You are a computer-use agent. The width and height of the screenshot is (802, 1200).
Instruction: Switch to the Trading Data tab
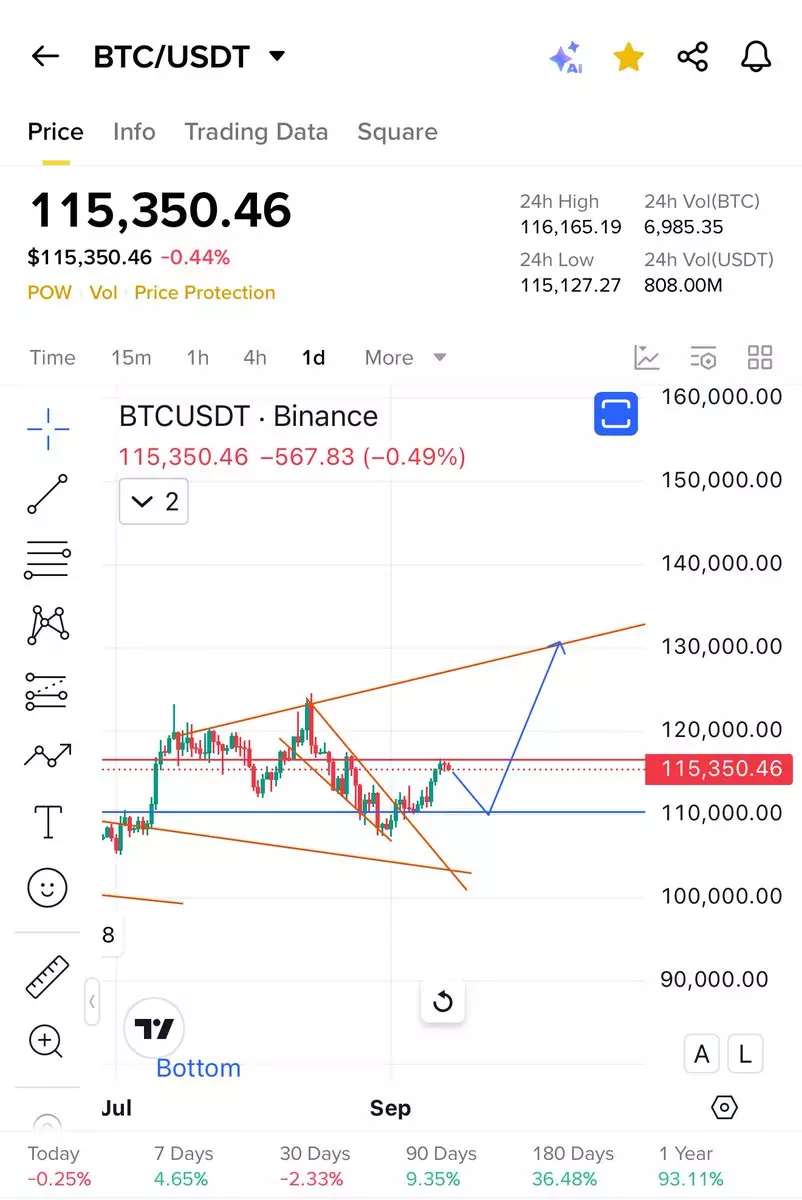(256, 132)
